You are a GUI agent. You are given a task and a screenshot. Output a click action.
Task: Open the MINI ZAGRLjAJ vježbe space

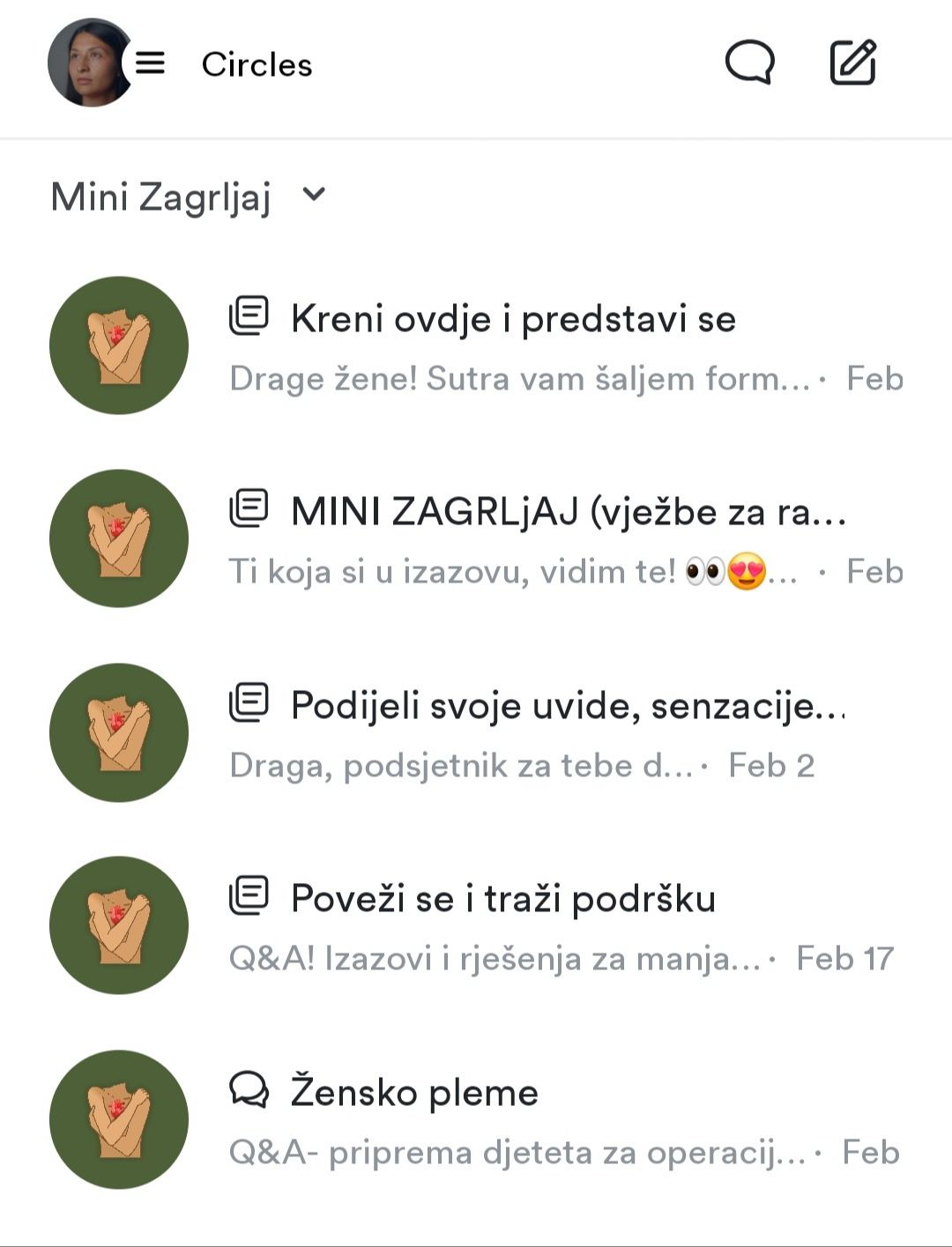pyautogui.click(x=568, y=512)
